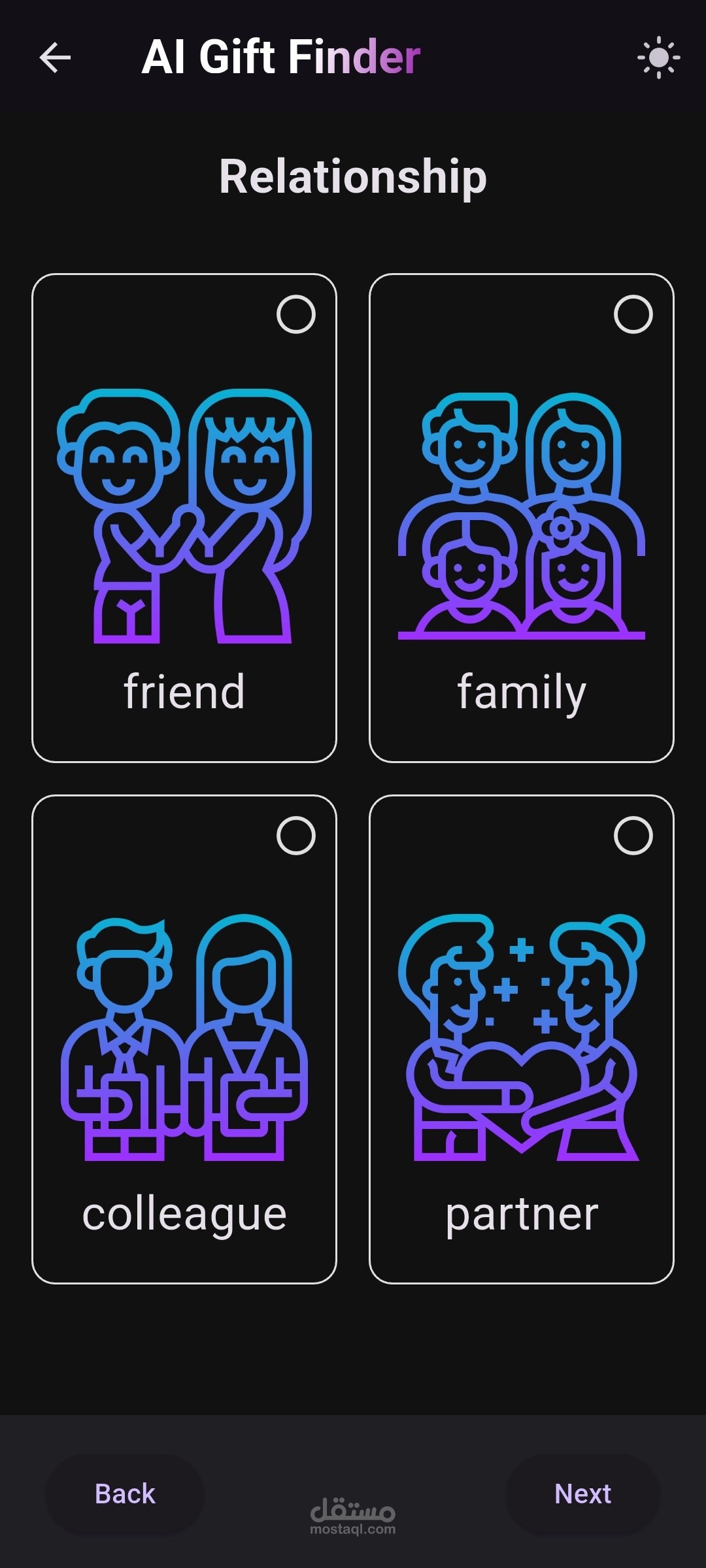706x1568 pixels.
Task: Pick the colleague relationship card
Action: (184, 1039)
